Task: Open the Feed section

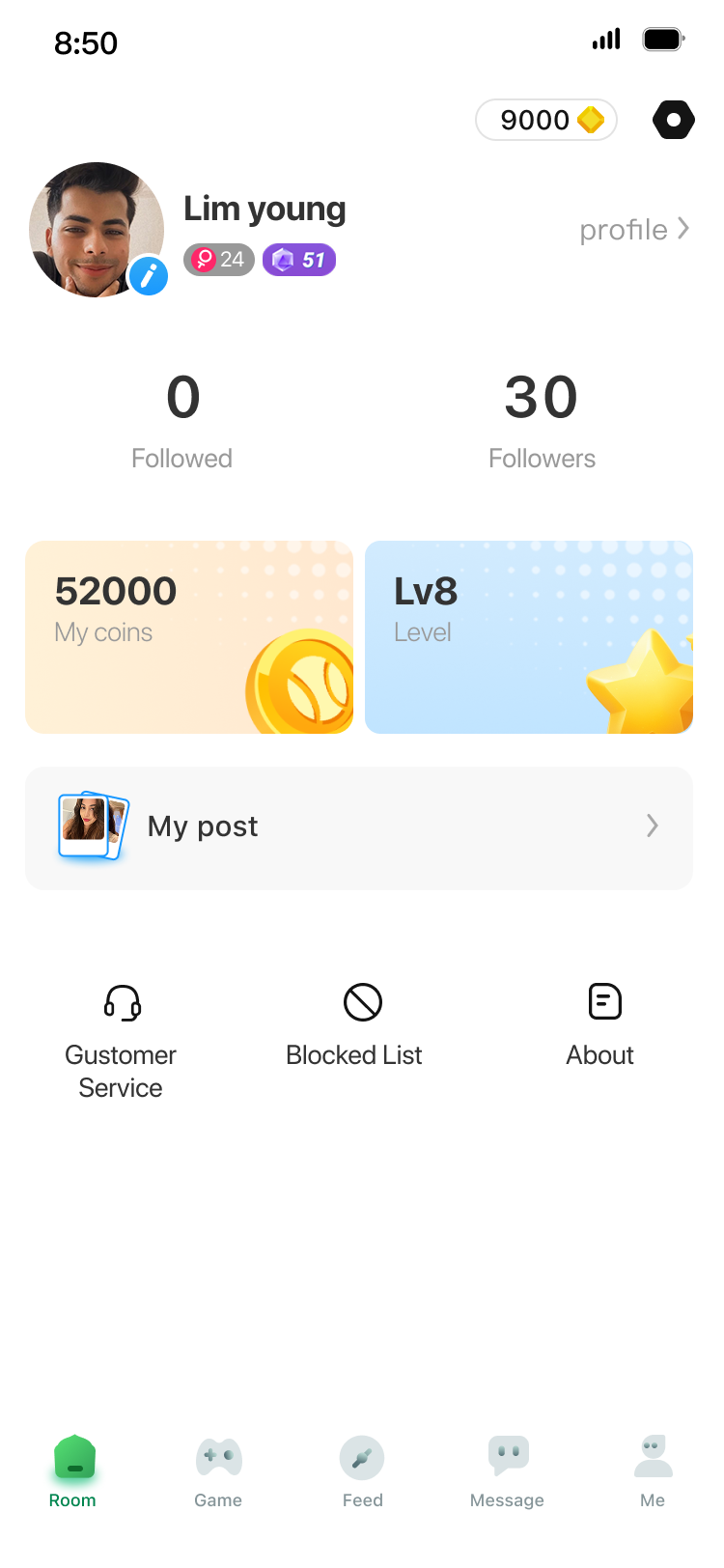Action: click(362, 1456)
